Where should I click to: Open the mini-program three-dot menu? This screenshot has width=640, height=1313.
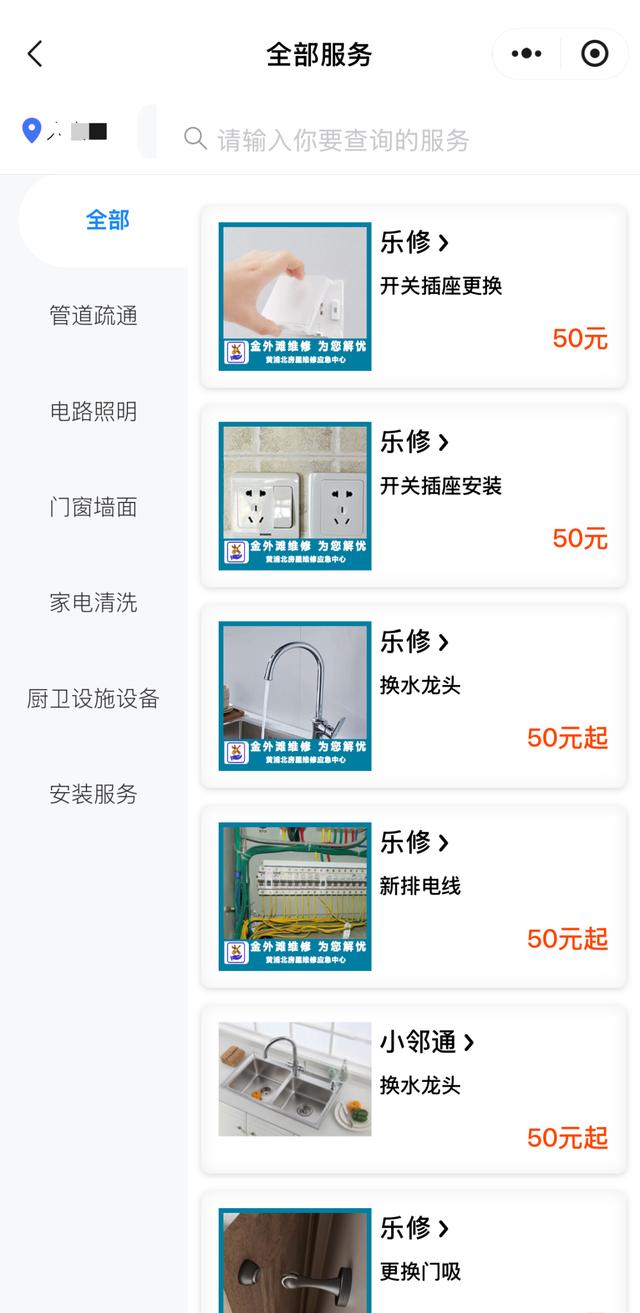coord(526,54)
